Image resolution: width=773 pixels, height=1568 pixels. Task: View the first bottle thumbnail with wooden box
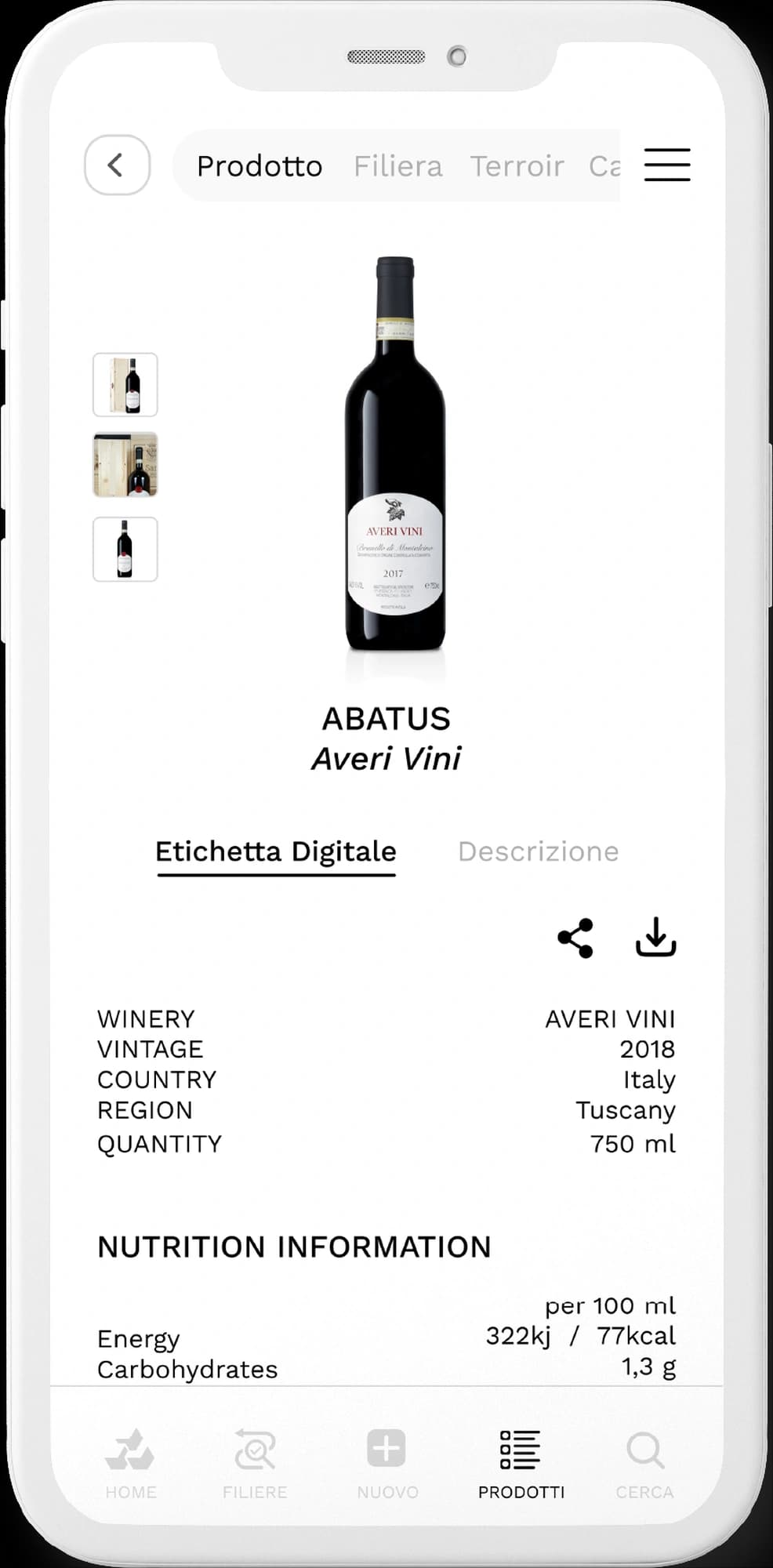(x=125, y=384)
